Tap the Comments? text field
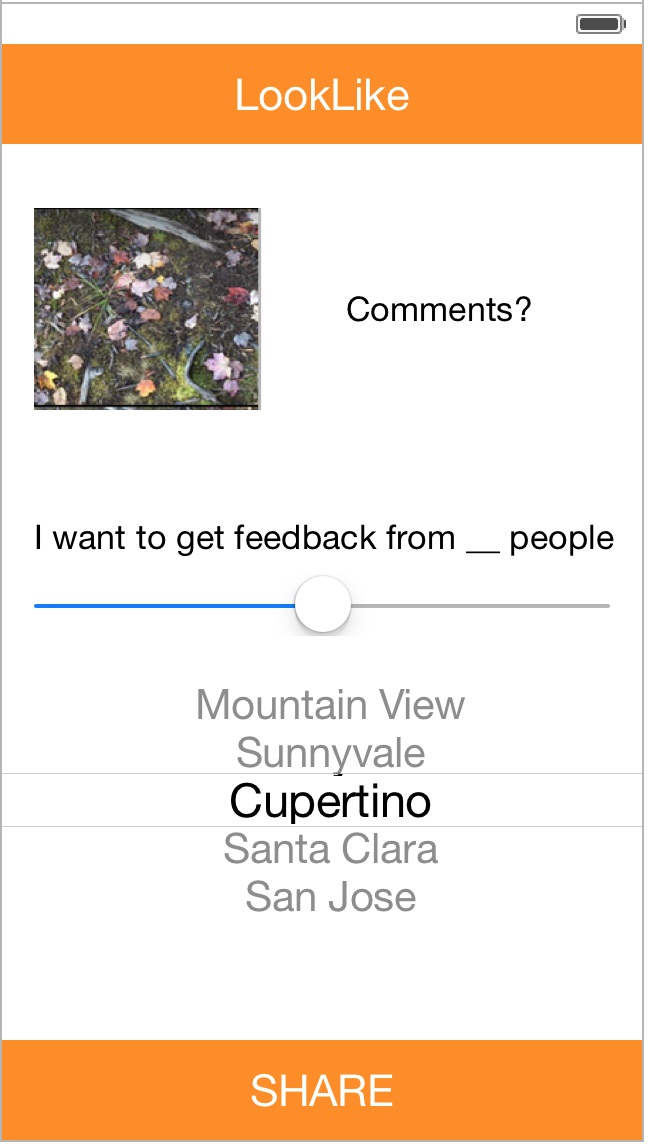Image resolution: width=648 pixels, height=1144 pixels. 438,310
